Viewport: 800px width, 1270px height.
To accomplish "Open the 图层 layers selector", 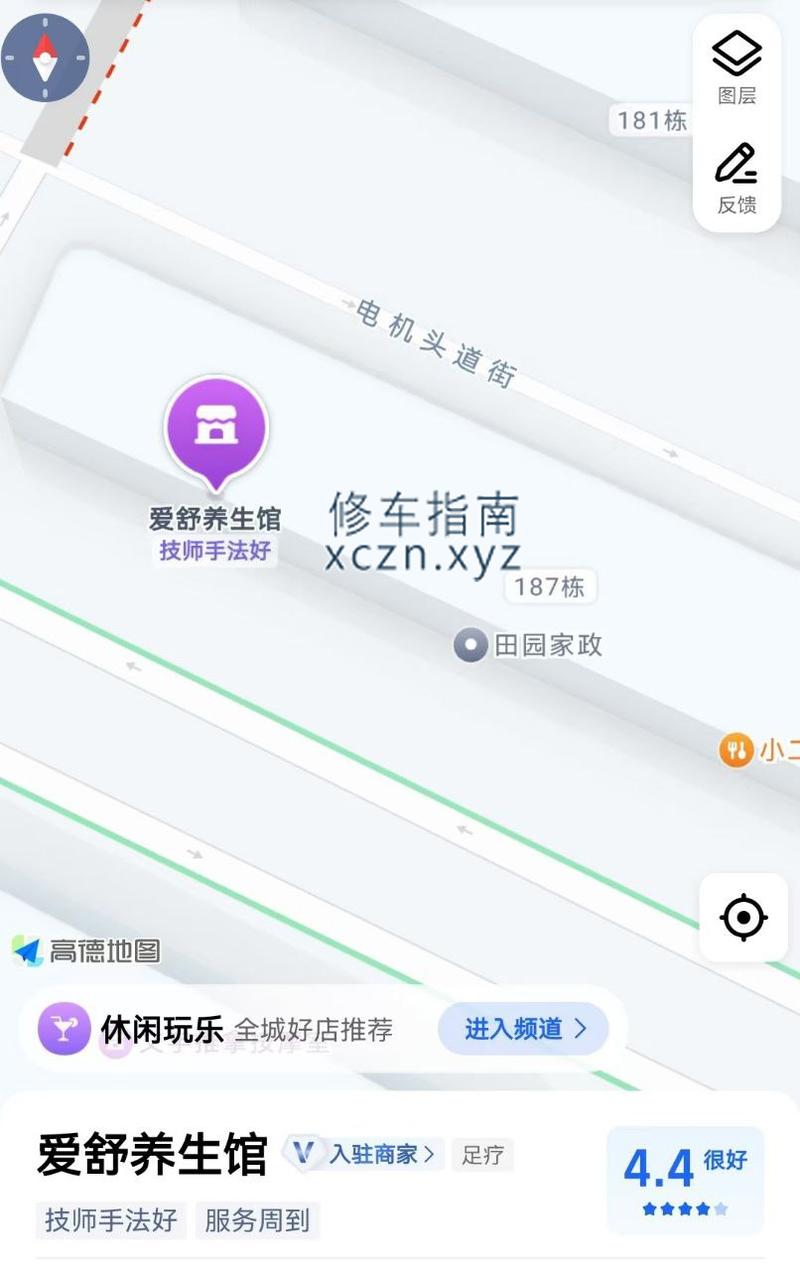I will 737,68.
